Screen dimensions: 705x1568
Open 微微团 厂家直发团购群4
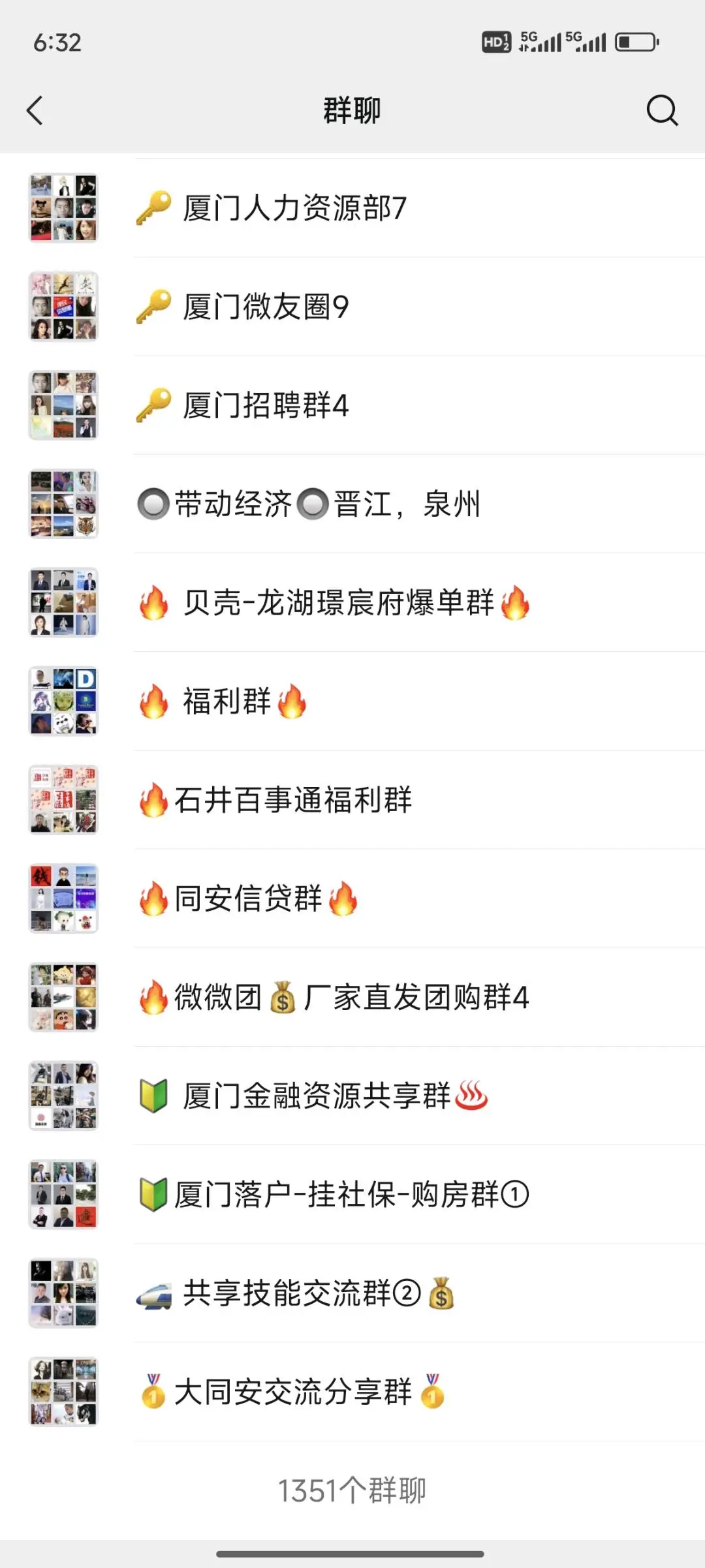[352, 997]
